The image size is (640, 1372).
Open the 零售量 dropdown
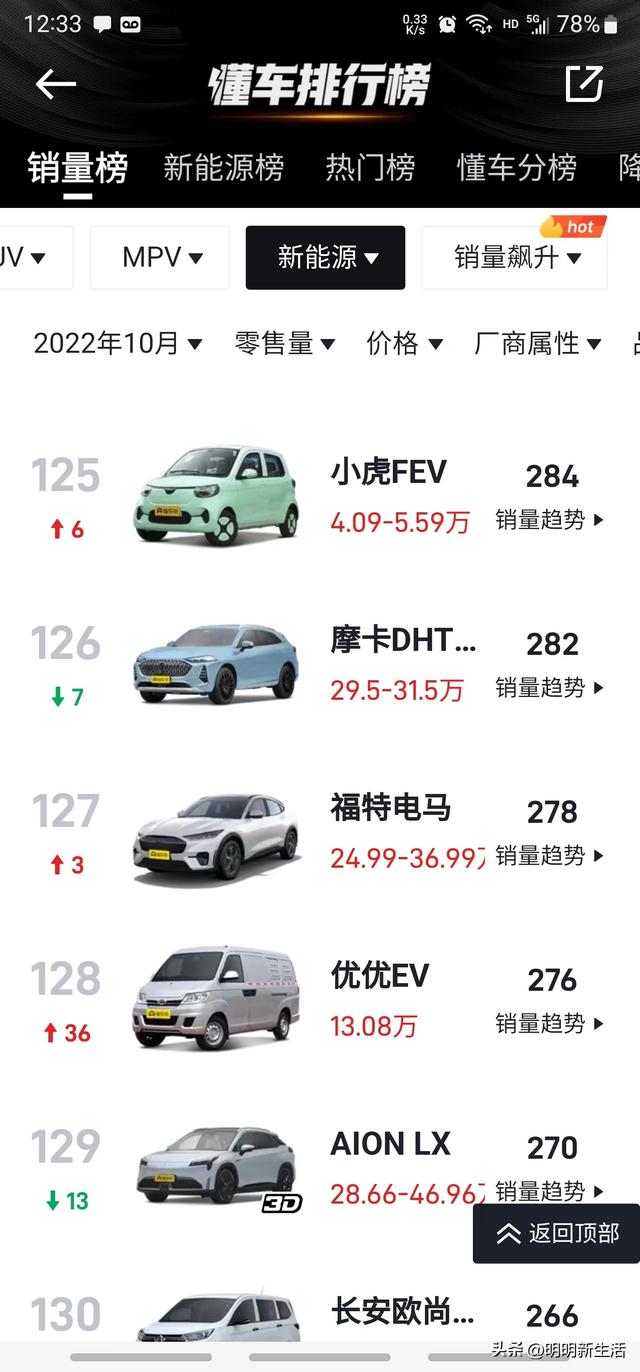pos(284,344)
